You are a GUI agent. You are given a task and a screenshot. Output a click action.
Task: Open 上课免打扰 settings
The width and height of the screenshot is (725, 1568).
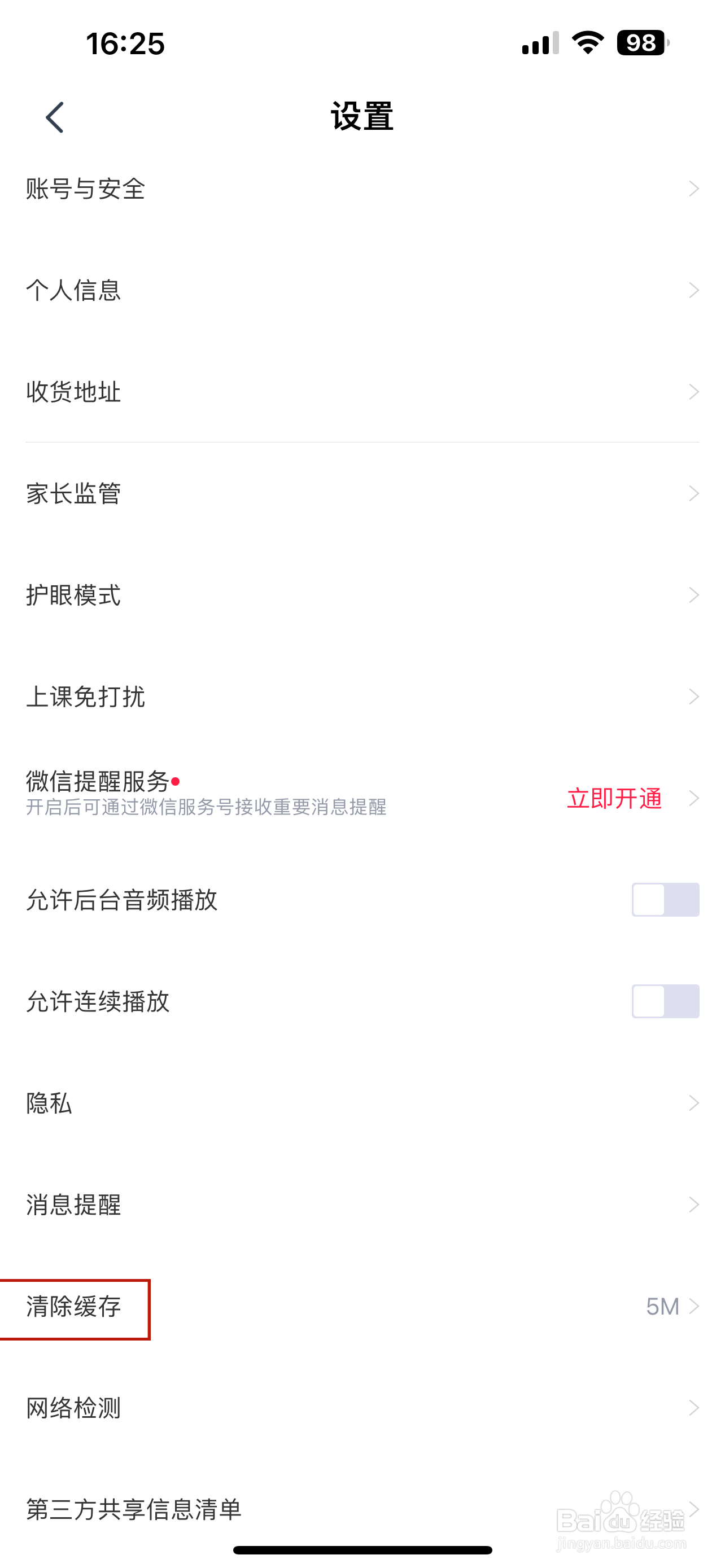[85, 698]
